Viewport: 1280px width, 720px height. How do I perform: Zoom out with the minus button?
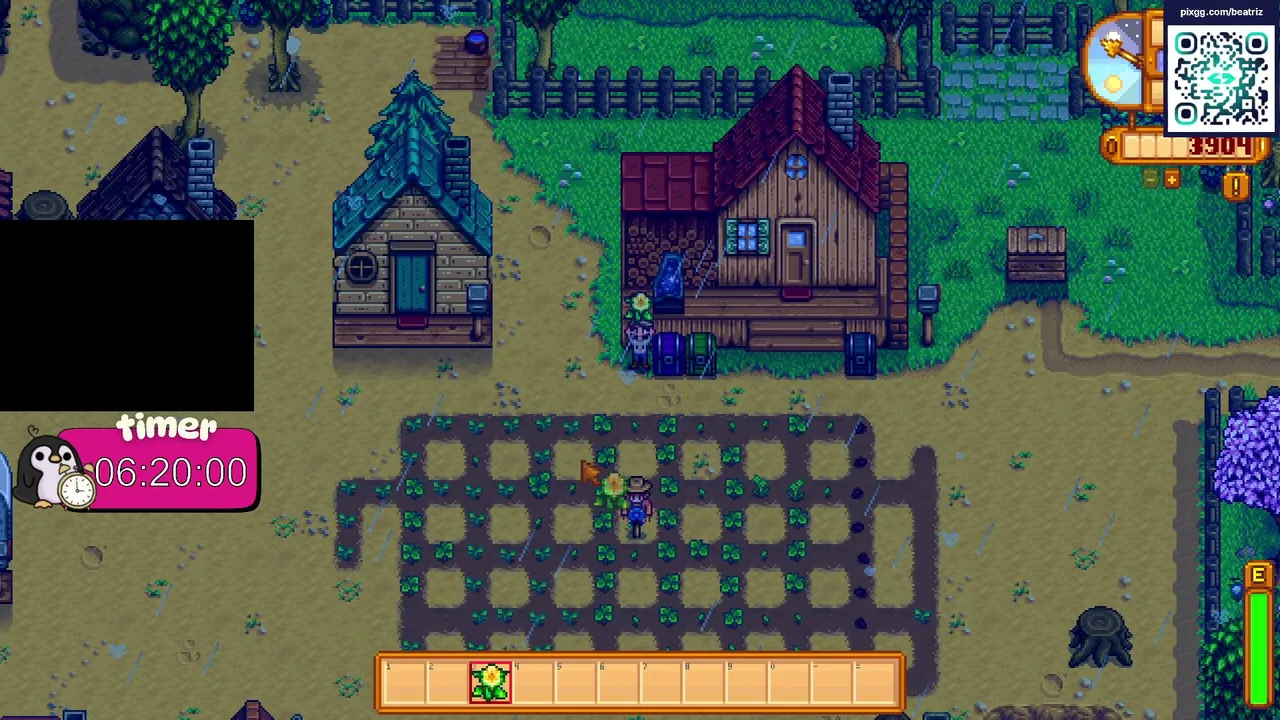tap(1150, 180)
